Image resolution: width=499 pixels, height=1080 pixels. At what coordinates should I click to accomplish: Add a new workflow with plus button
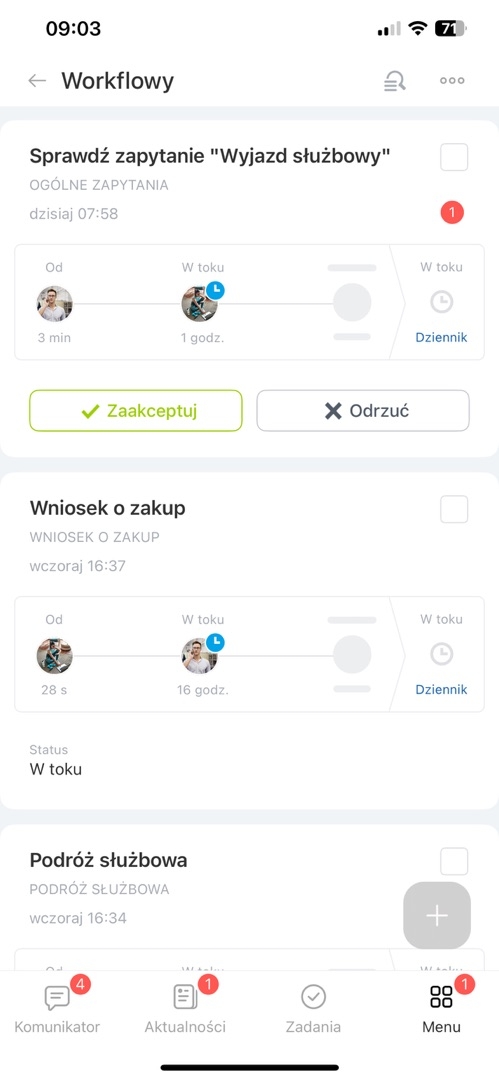point(437,915)
